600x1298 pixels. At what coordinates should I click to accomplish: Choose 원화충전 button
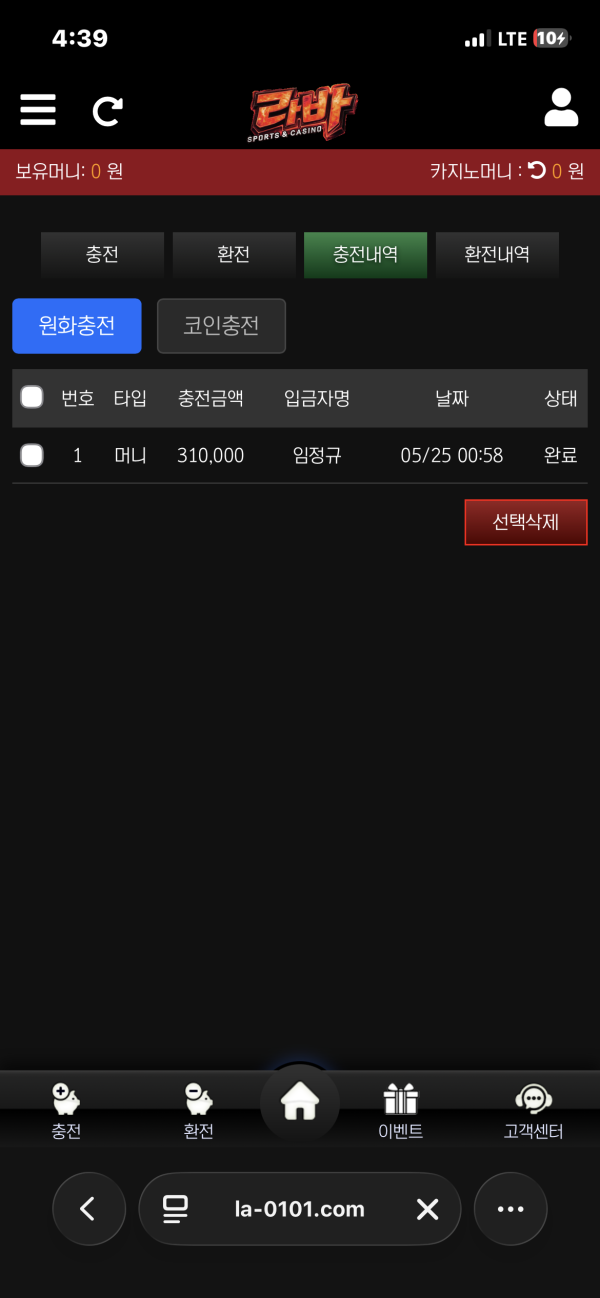77,326
